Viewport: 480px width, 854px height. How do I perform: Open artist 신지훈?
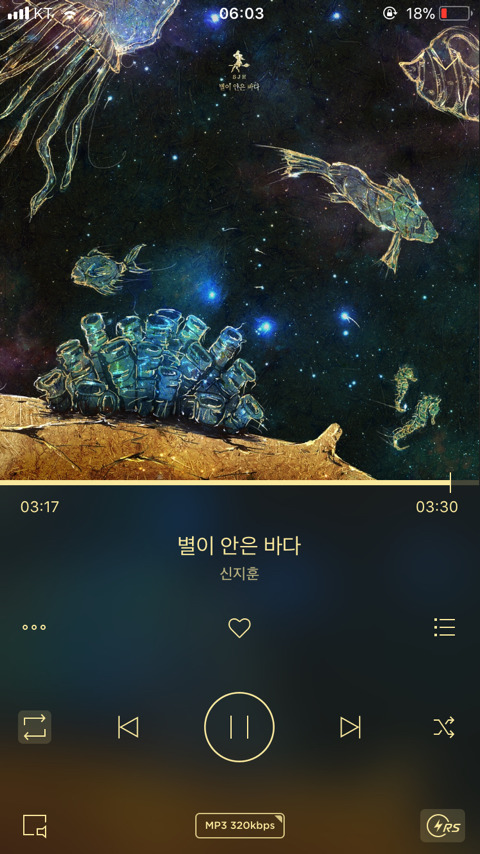[239, 574]
